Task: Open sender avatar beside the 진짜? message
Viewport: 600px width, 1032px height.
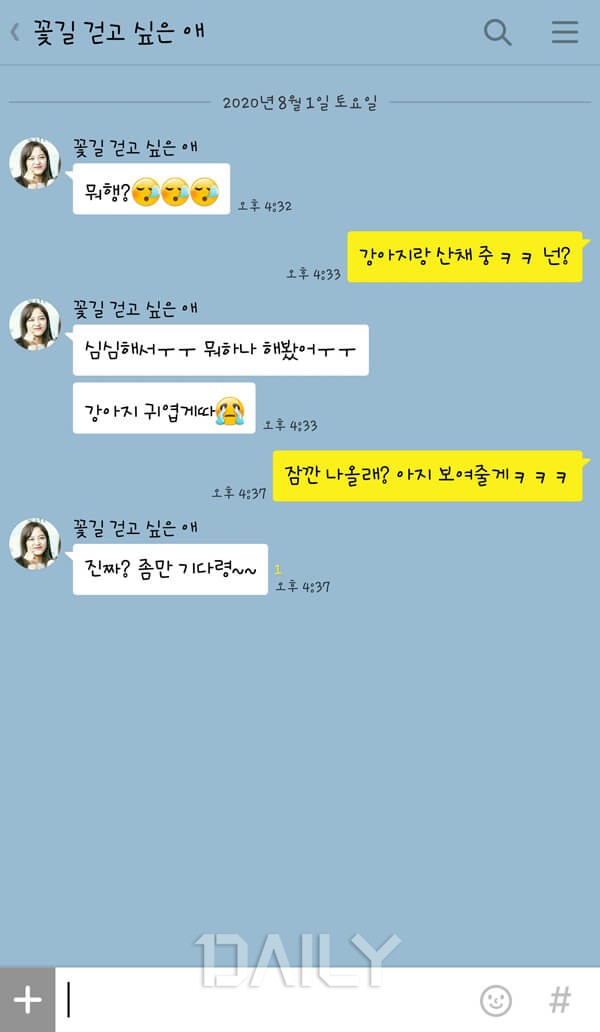Action: (35, 544)
